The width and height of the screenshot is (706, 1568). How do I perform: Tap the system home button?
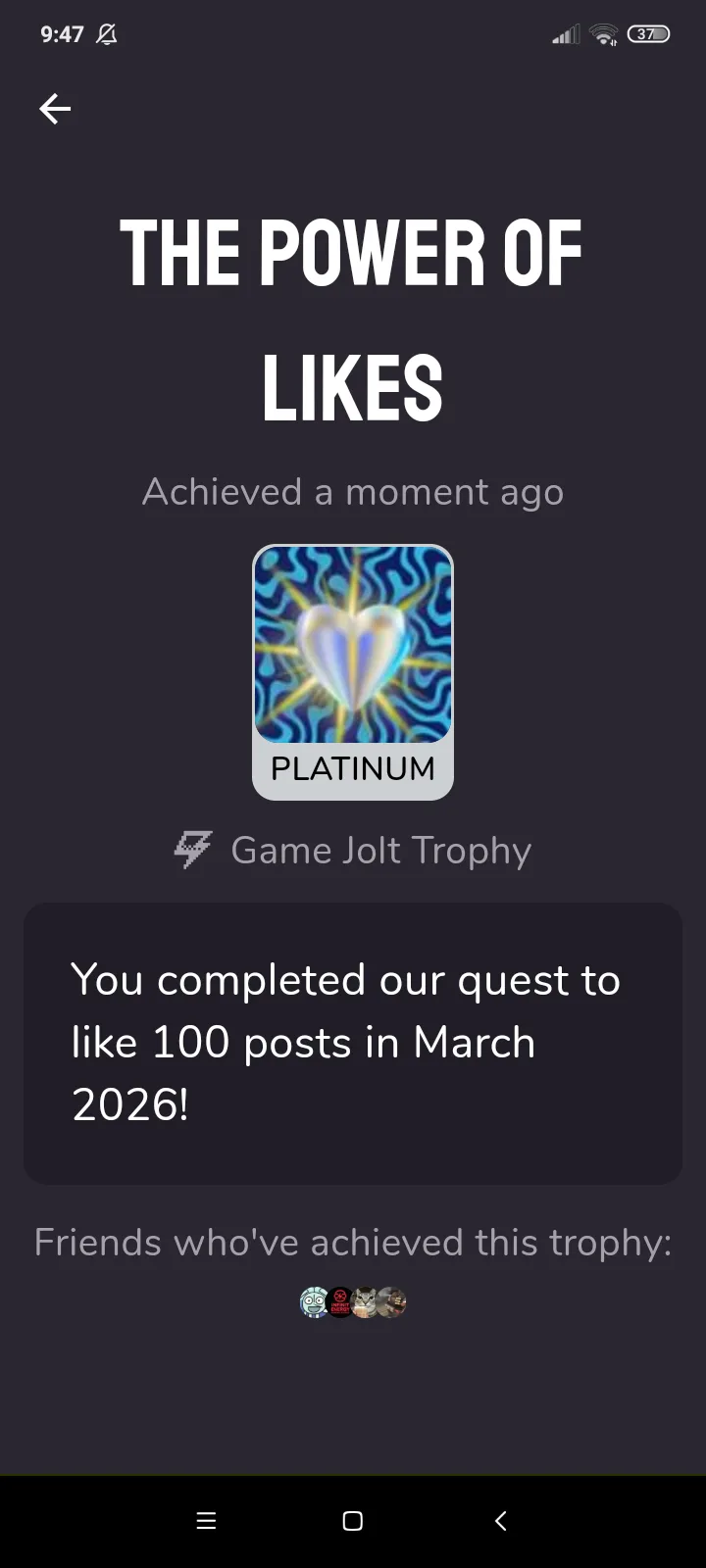353,1520
